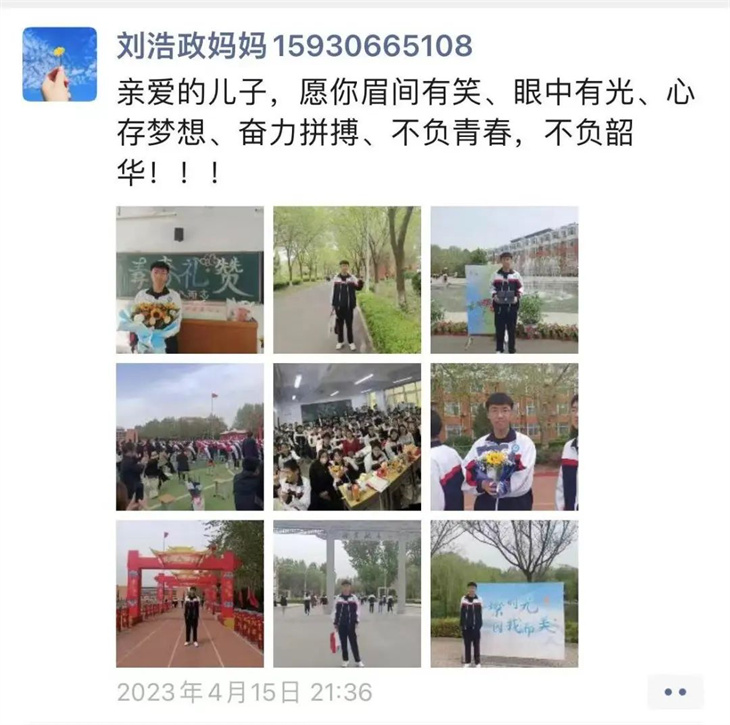The height and width of the screenshot is (725, 730).
Task: Open the photo on the tree-lined path
Action: [347, 280]
